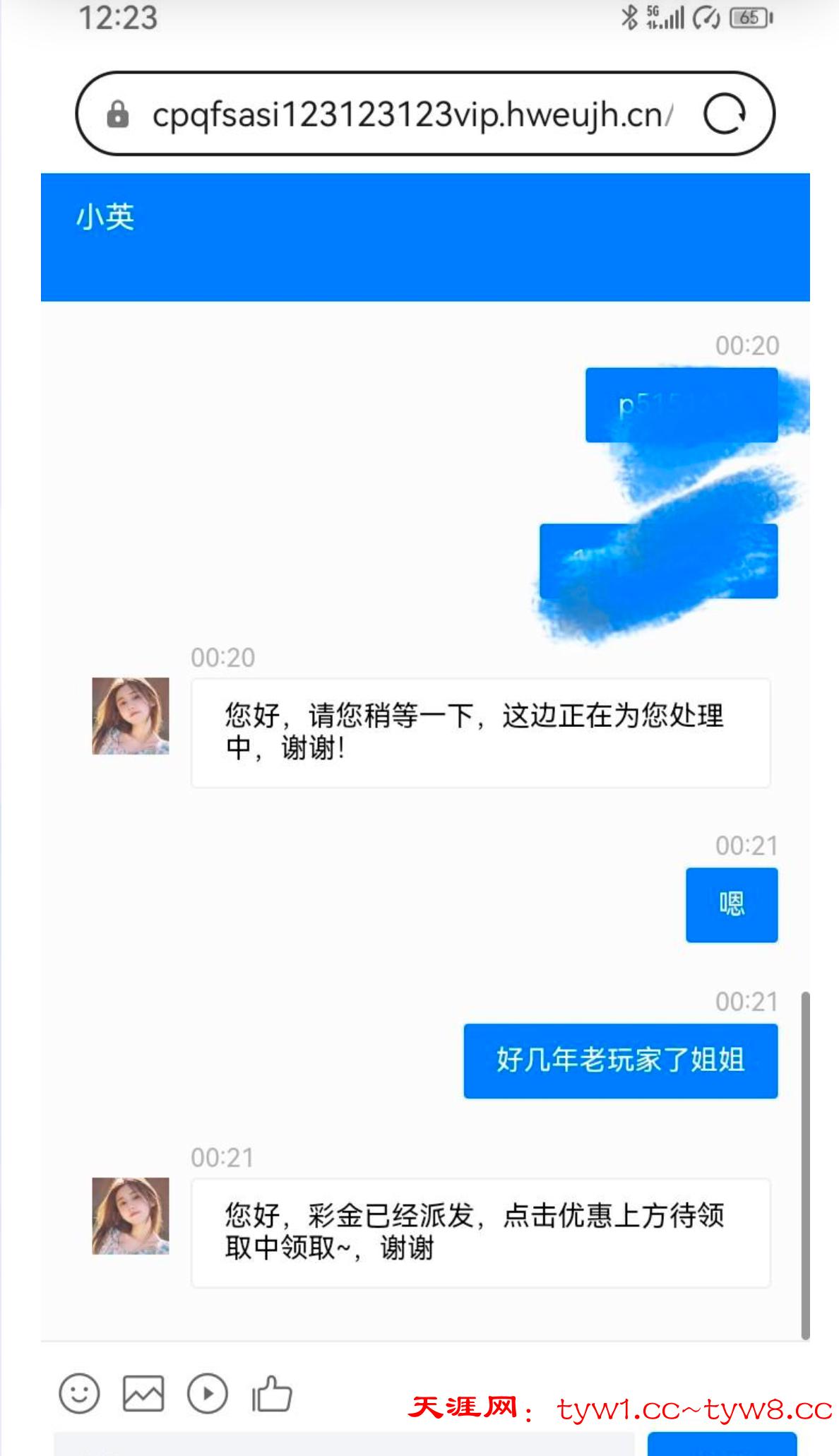
Task: Send a video using the play icon
Action: coord(207,1394)
